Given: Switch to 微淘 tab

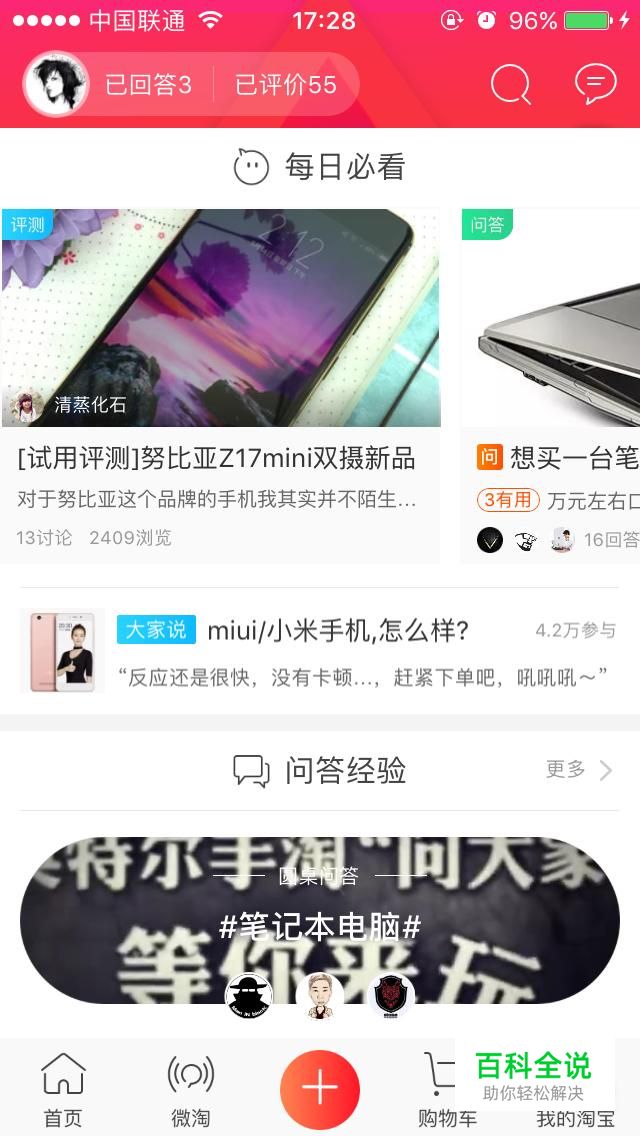Looking at the screenshot, I should pyautogui.click(x=190, y=1090).
